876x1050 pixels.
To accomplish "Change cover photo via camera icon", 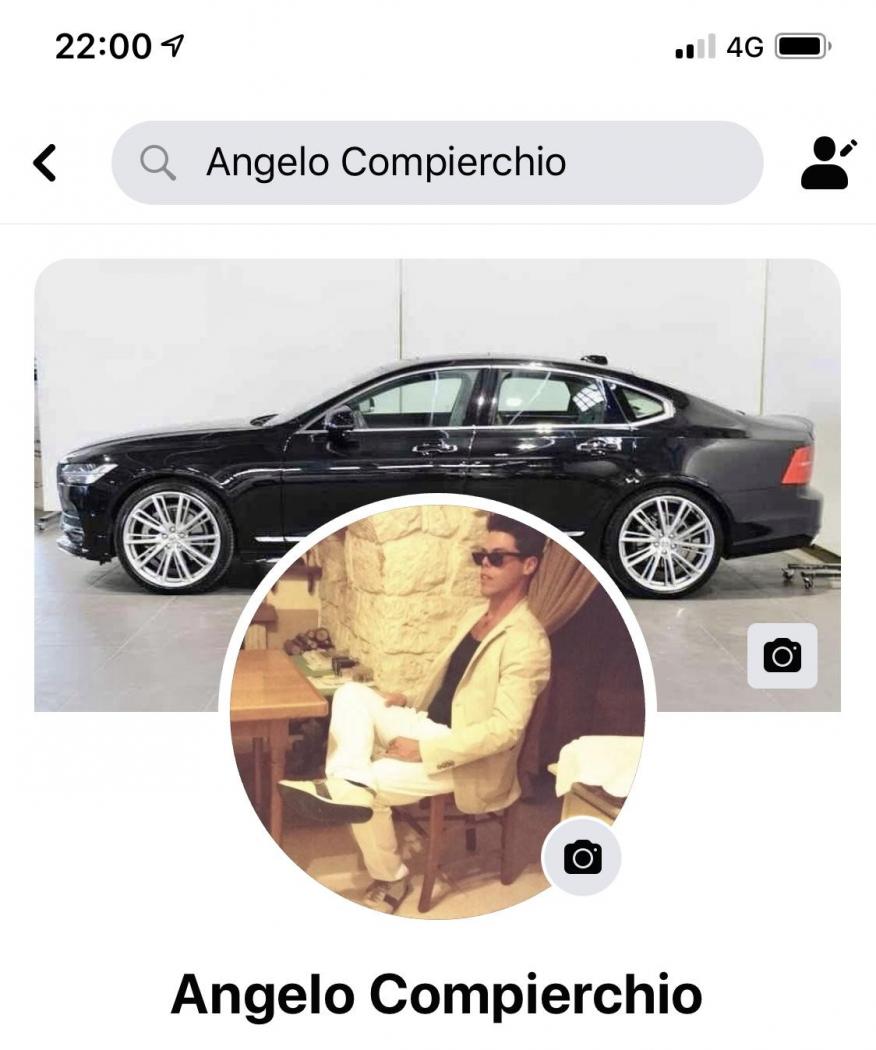I will pyautogui.click(x=782, y=656).
